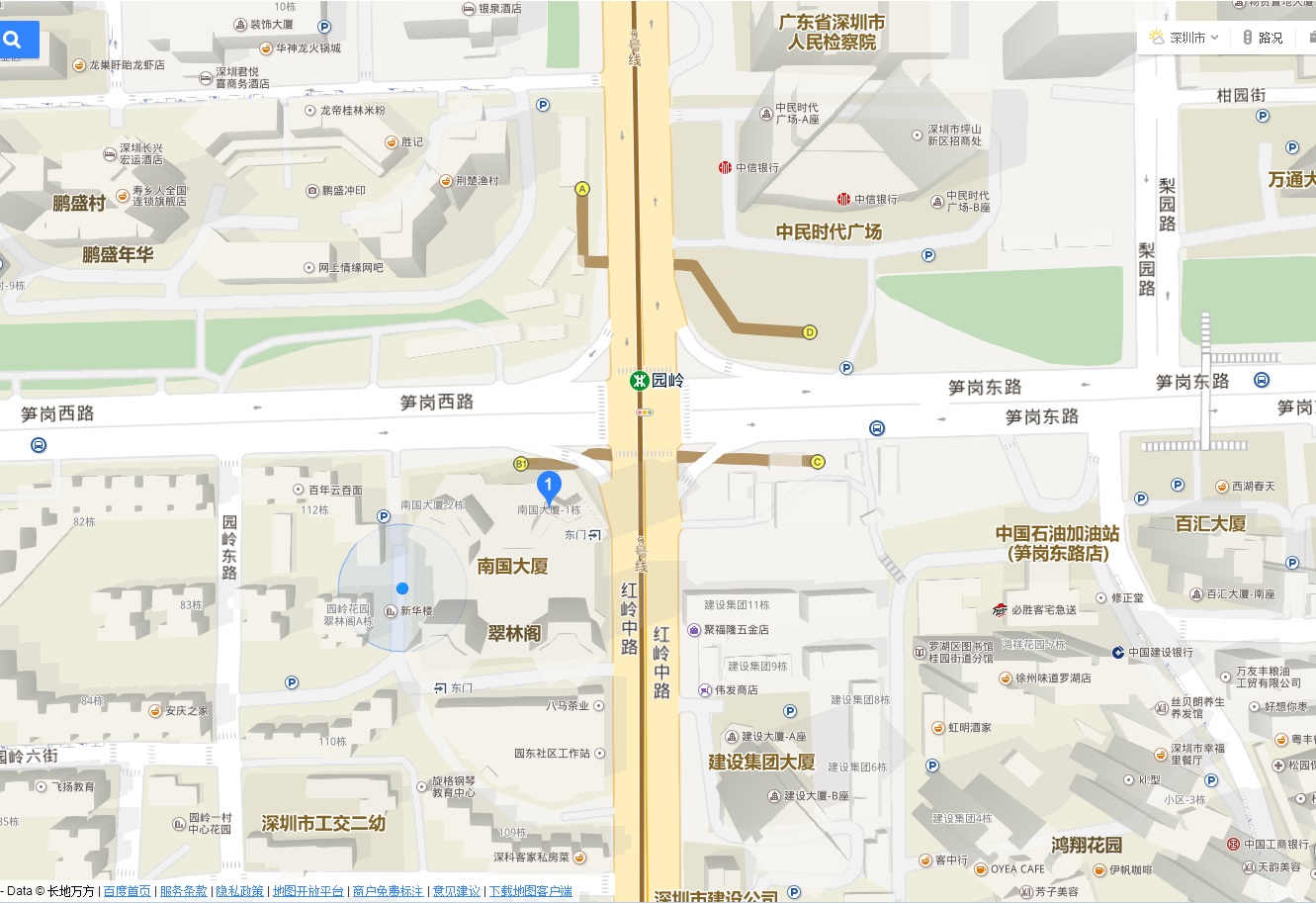Open the 隐私政策 footer link

[x=240, y=891]
